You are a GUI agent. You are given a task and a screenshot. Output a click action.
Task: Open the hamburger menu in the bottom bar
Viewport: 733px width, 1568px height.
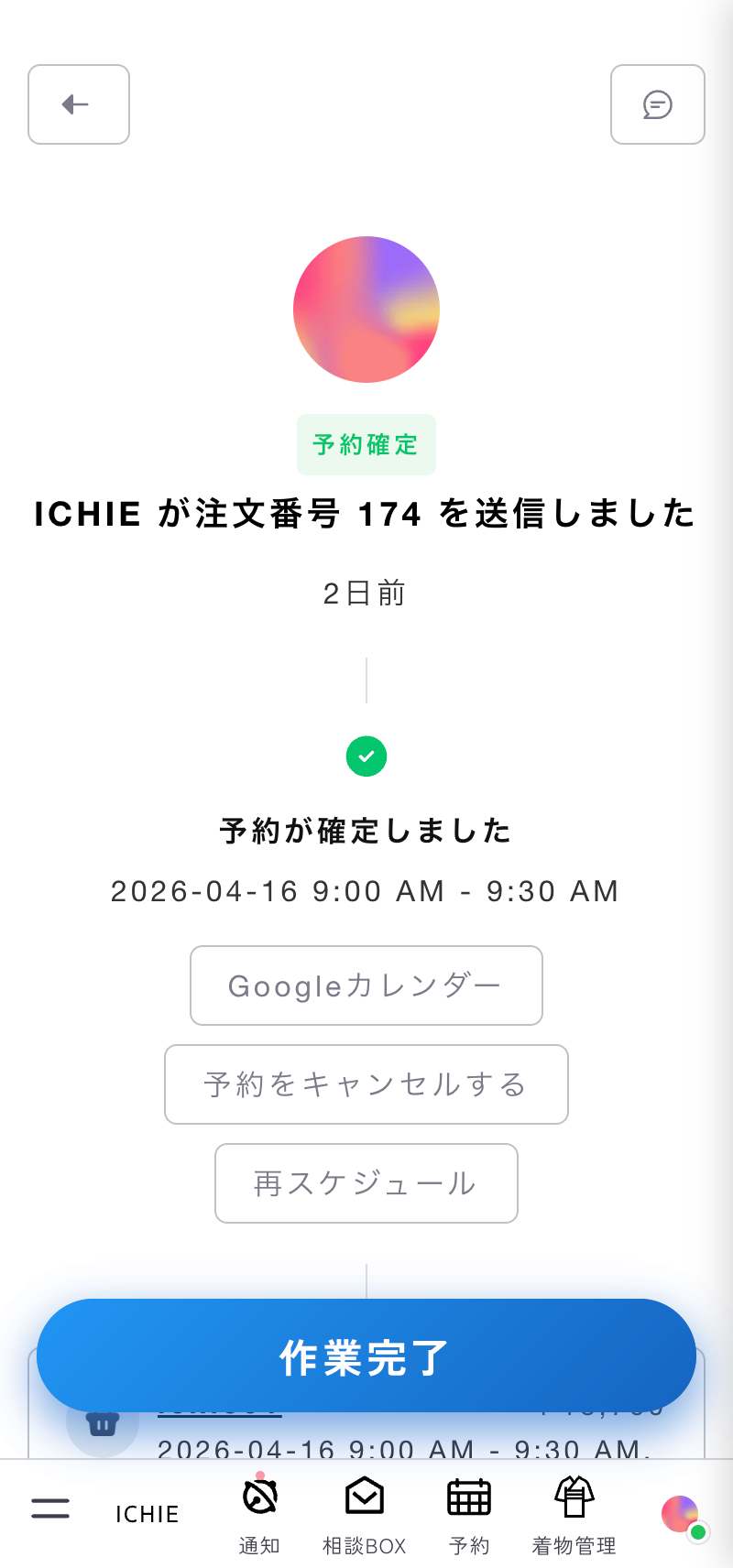(x=50, y=1508)
